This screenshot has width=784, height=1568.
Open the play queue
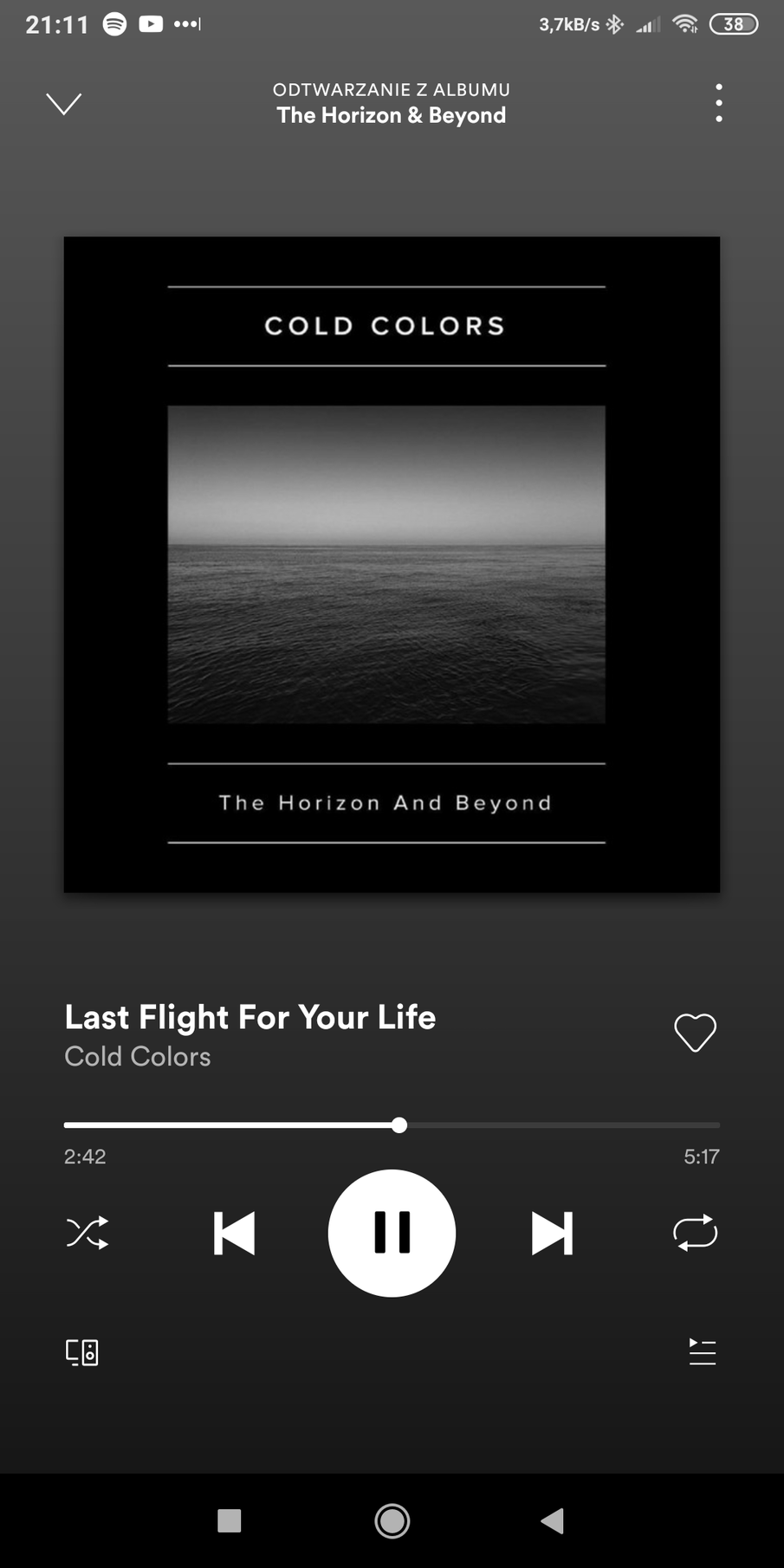[703, 1351]
